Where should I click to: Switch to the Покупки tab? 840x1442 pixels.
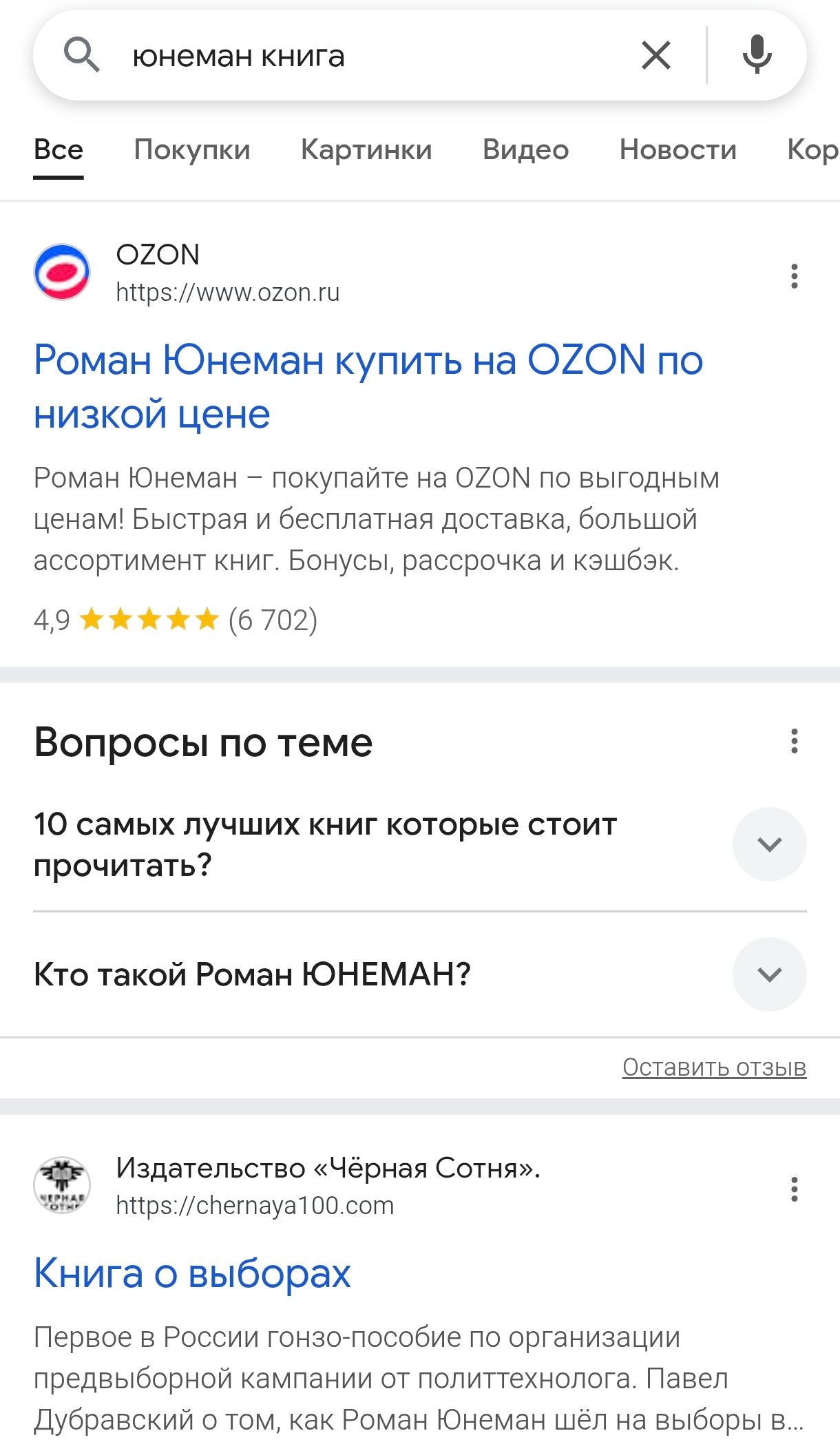(x=192, y=149)
